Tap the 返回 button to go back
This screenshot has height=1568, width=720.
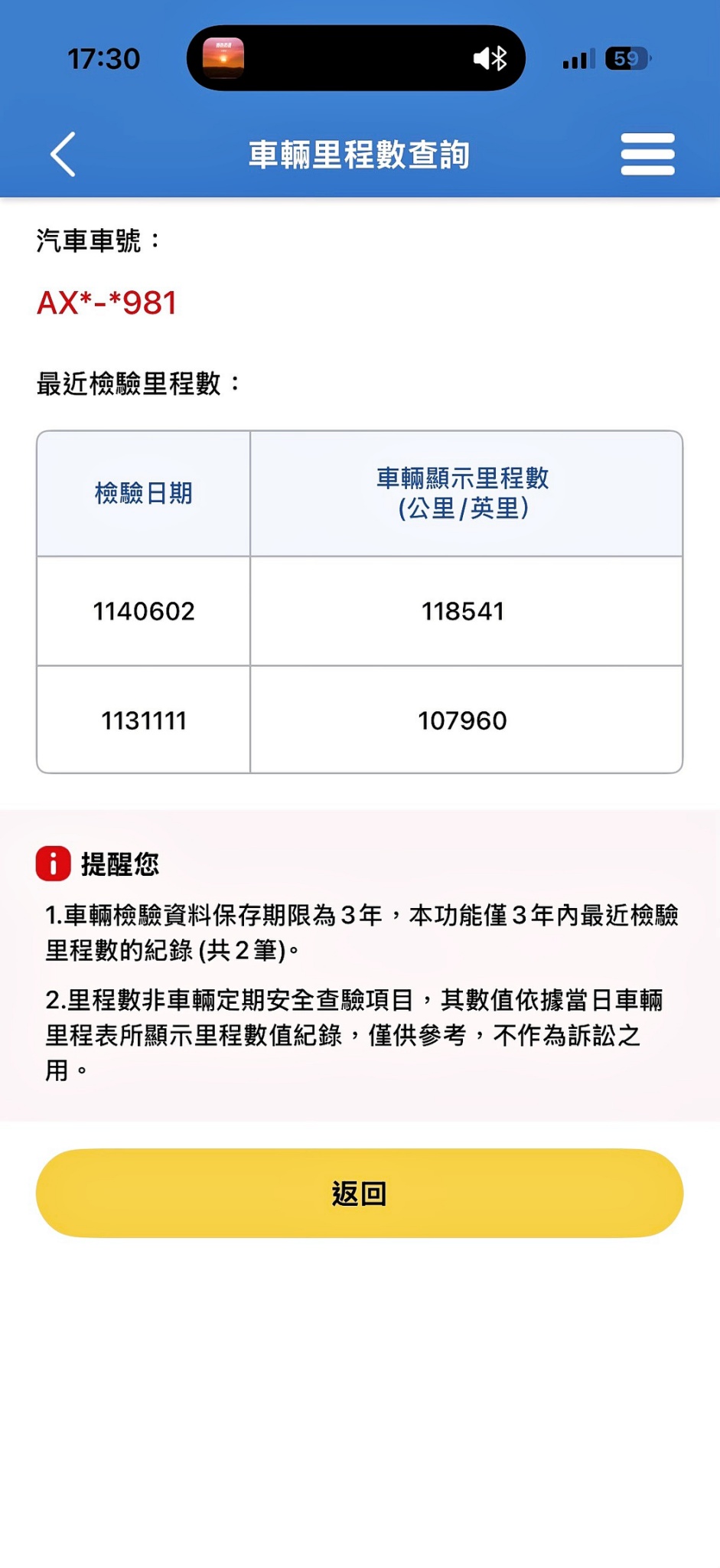click(360, 1194)
